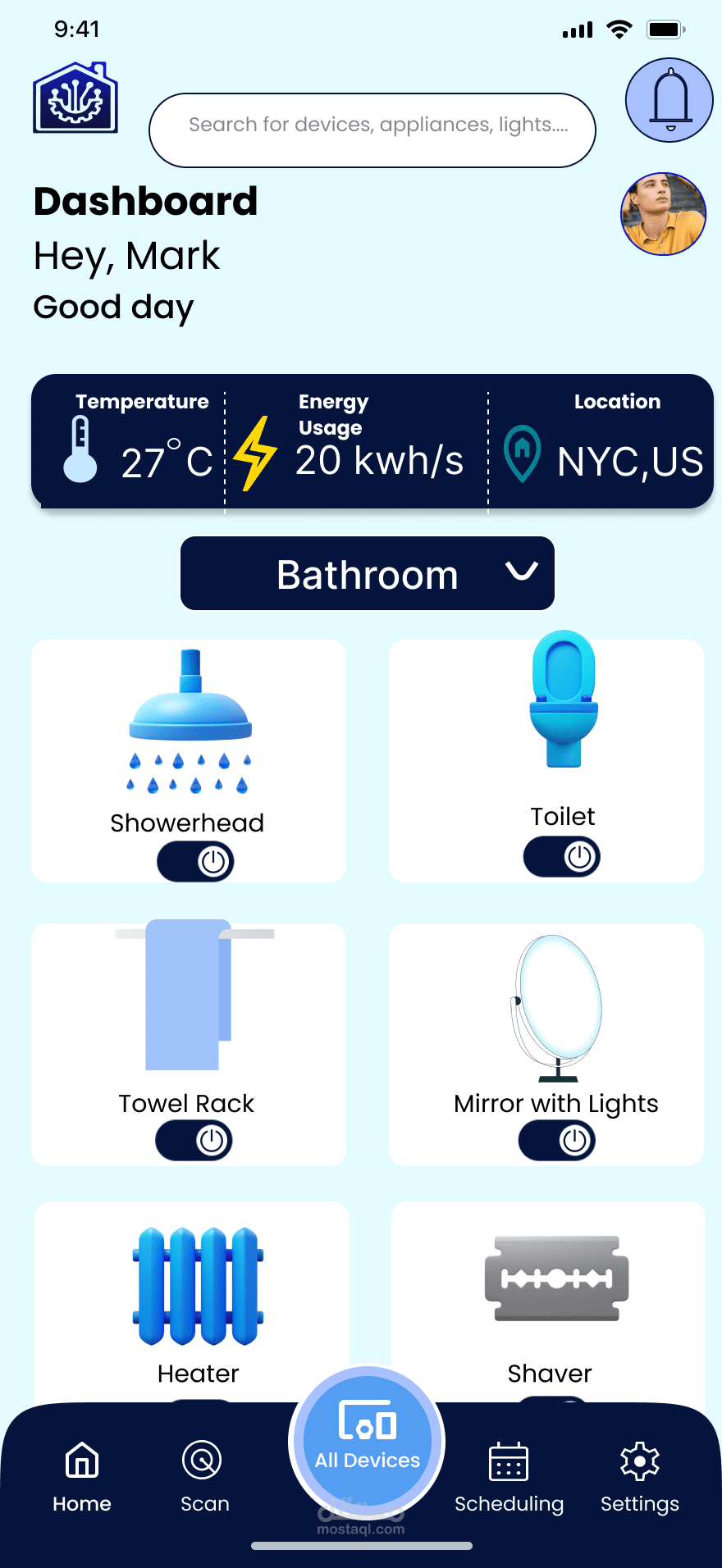Viewport: 722px width, 1568px height.
Task: Open the Settings tab
Action: point(640,1478)
